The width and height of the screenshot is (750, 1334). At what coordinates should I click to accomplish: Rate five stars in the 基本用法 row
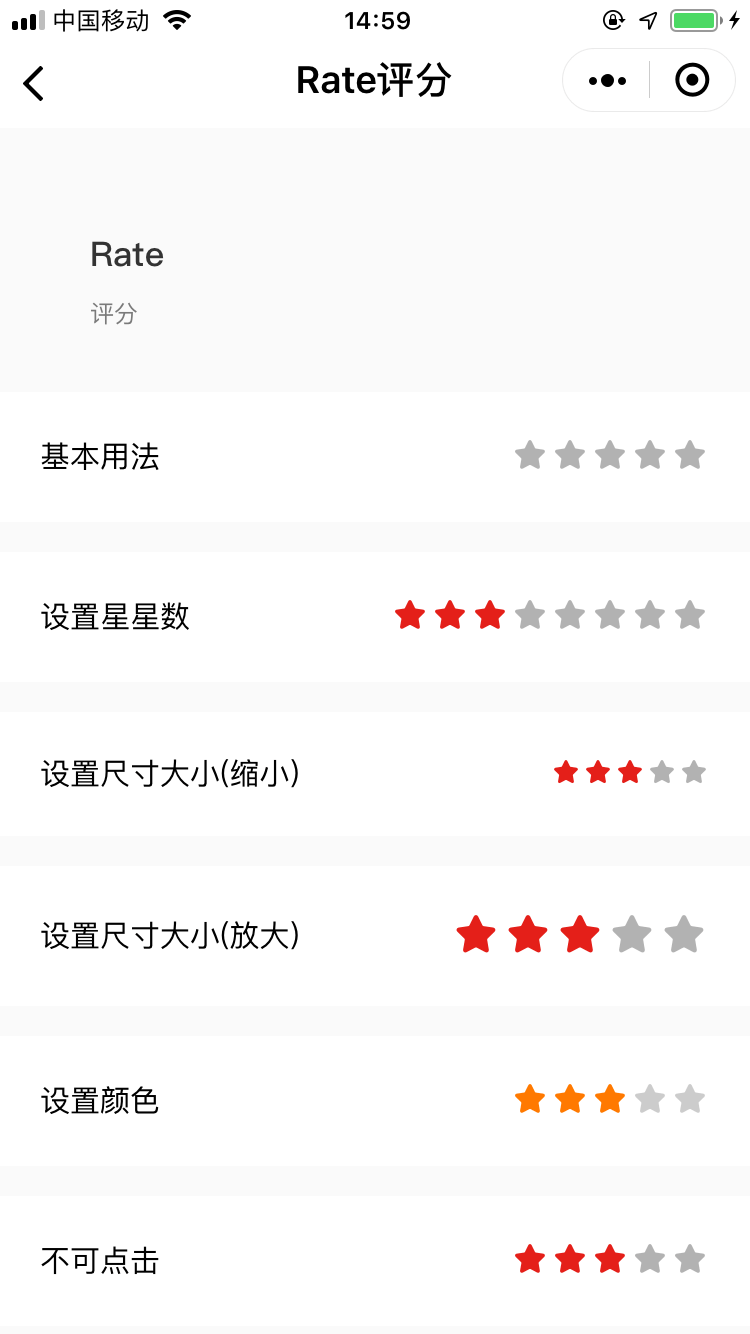pyautogui.click(x=690, y=456)
